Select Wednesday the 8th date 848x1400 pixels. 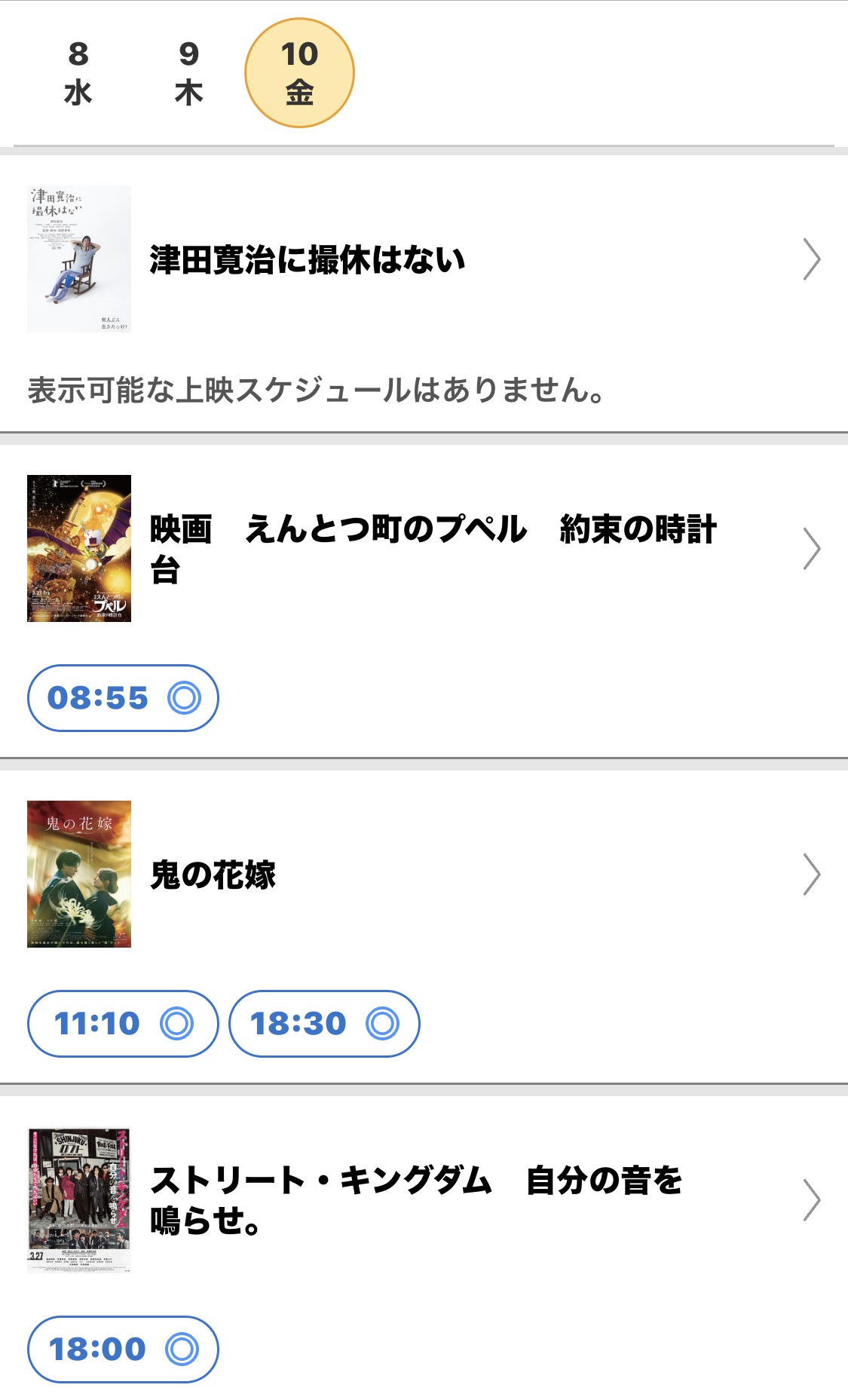pyautogui.click(x=78, y=73)
